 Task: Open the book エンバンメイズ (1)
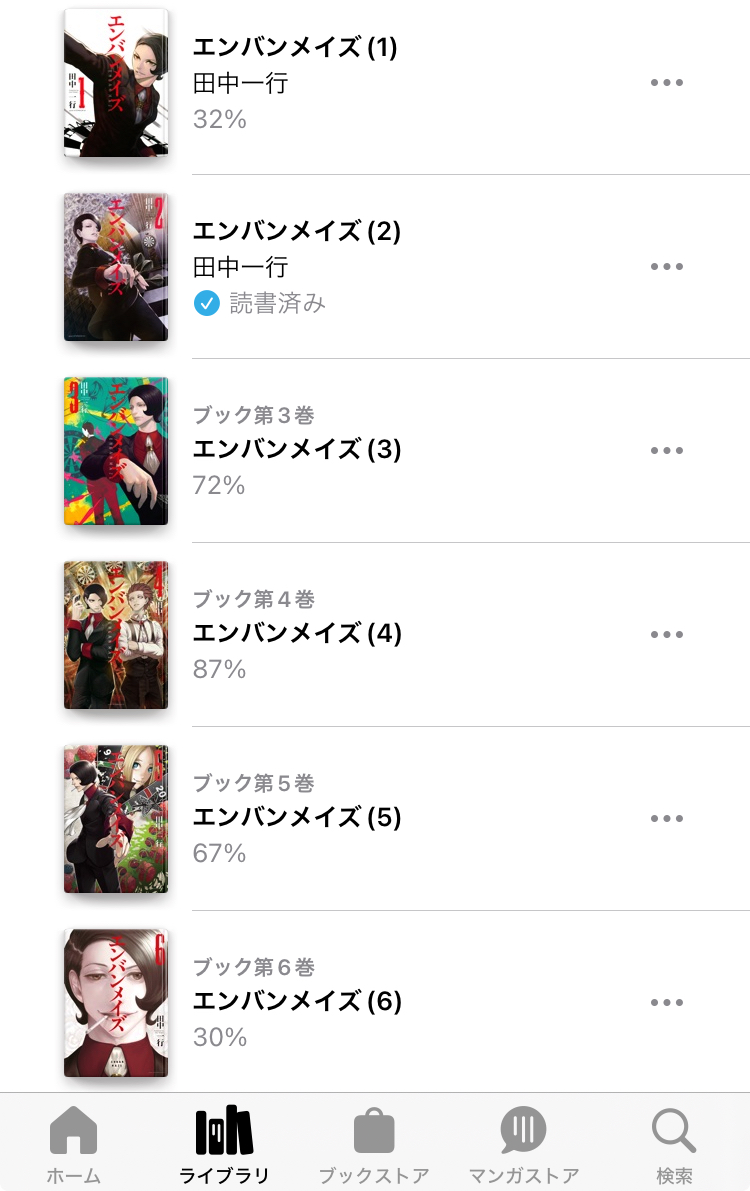[x=116, y=83]
